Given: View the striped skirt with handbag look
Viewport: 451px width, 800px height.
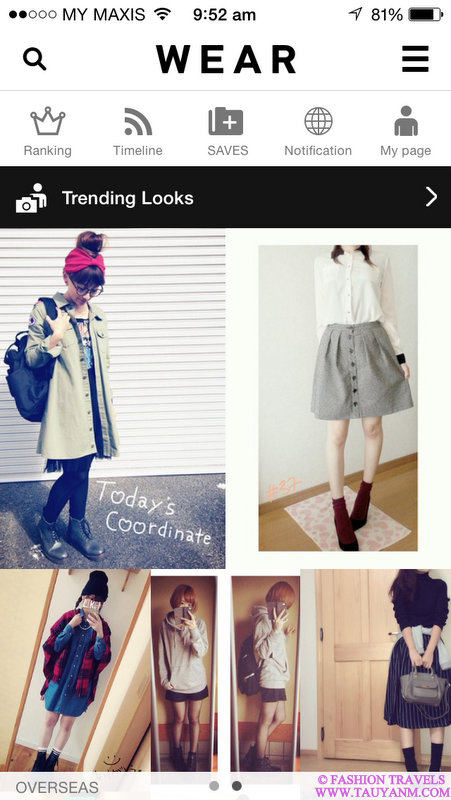Looking at the screenshot, I should point(376,670).
